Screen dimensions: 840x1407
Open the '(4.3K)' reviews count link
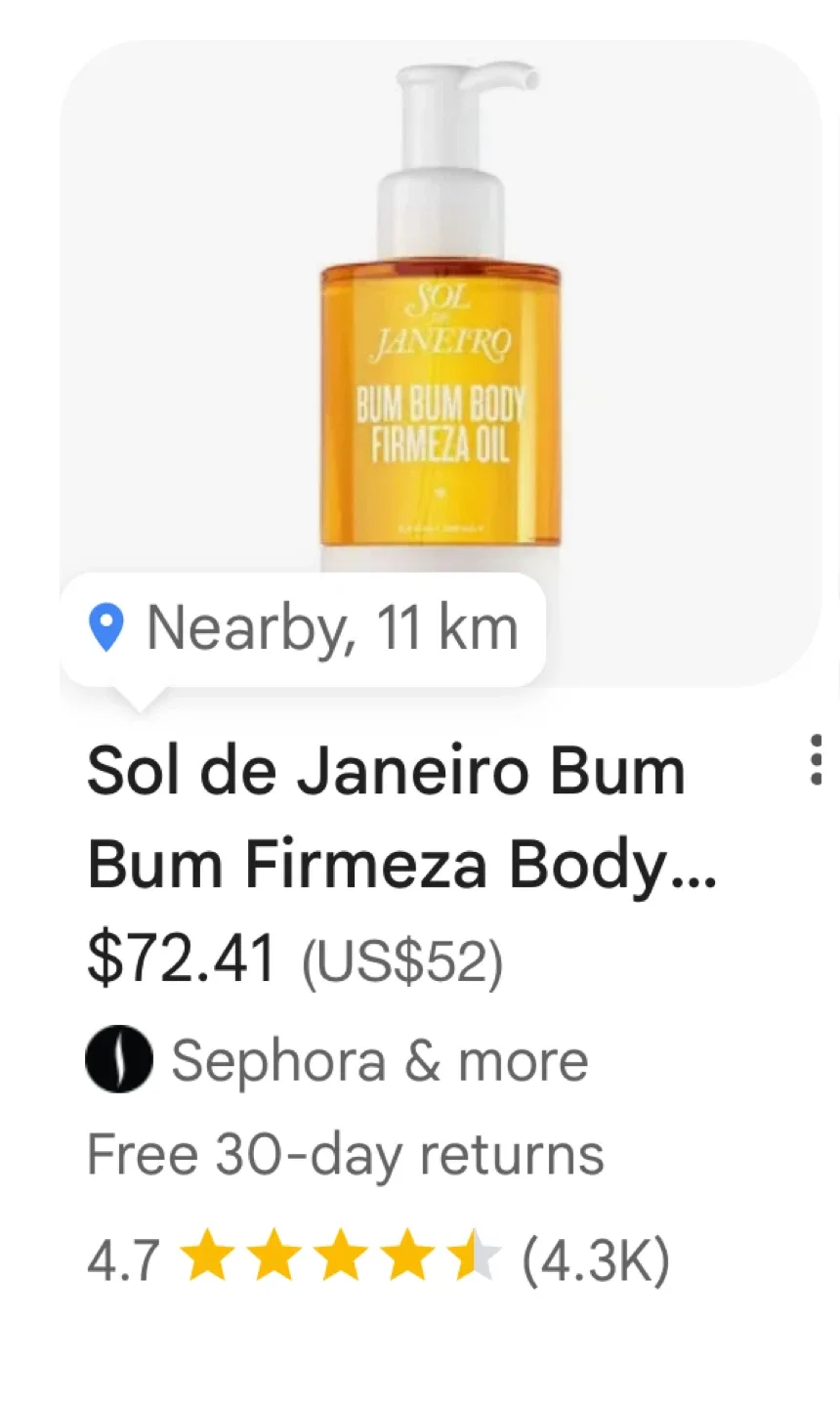598,1260
